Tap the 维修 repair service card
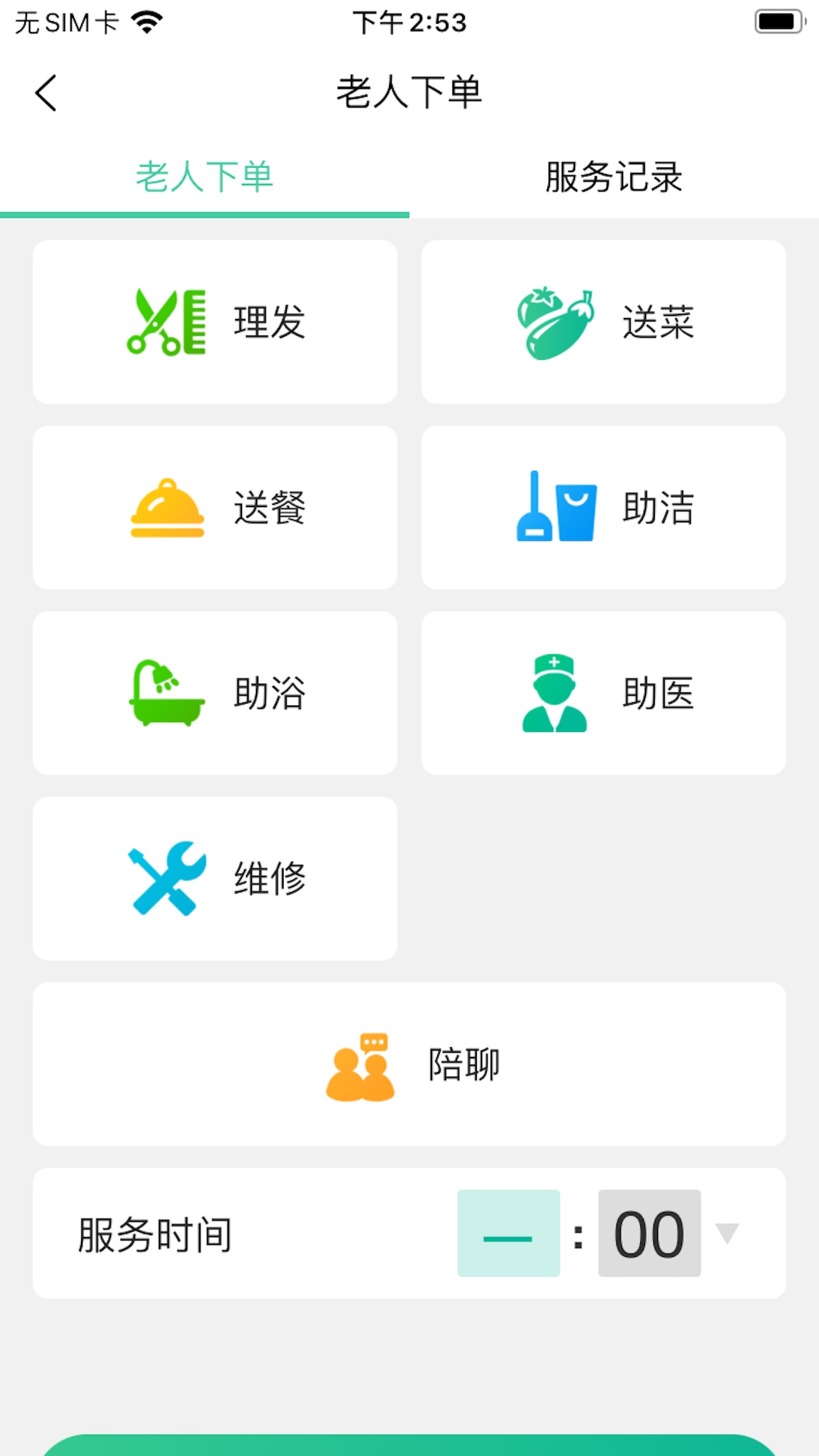The width and height of the screenshot is (819, 1456). point(215,878)
